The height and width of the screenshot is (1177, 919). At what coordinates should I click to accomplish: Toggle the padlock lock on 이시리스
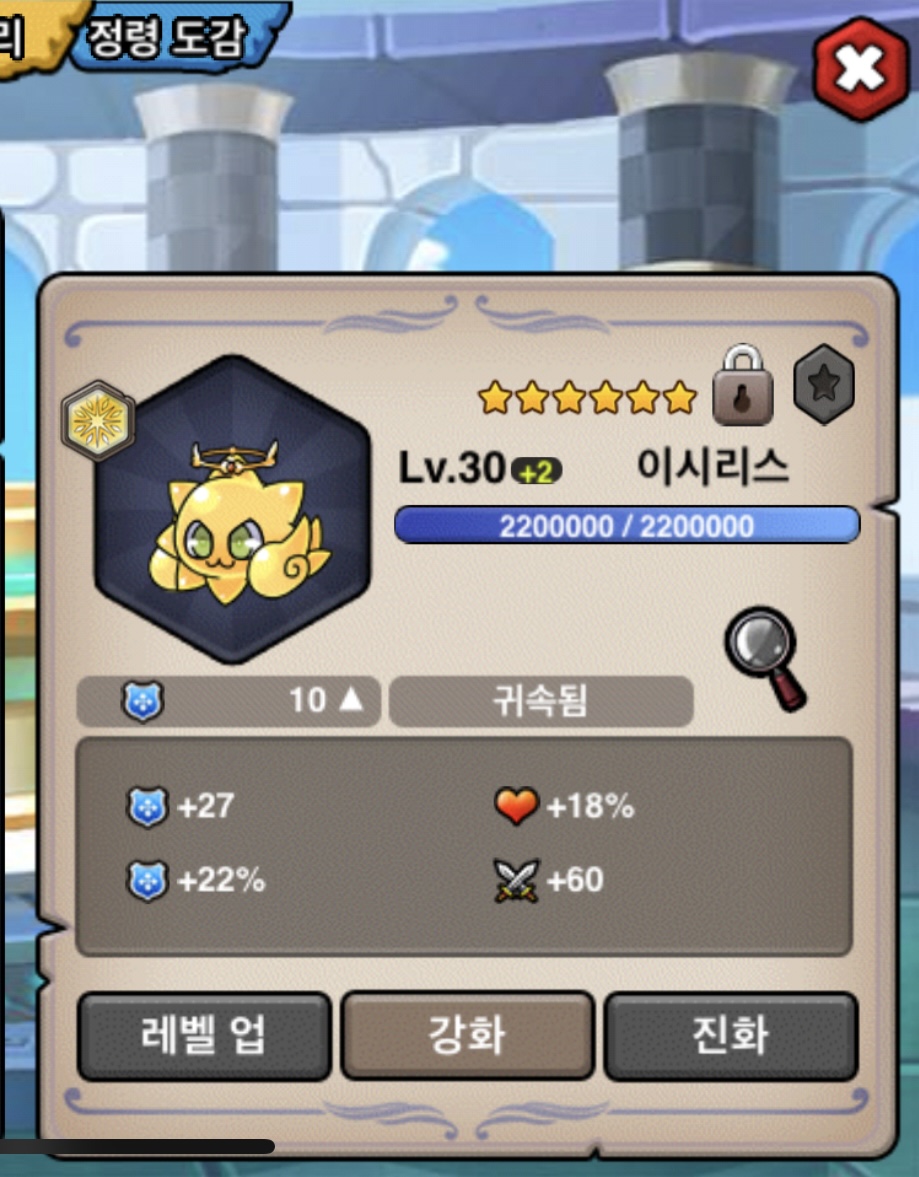click(744, 384)
